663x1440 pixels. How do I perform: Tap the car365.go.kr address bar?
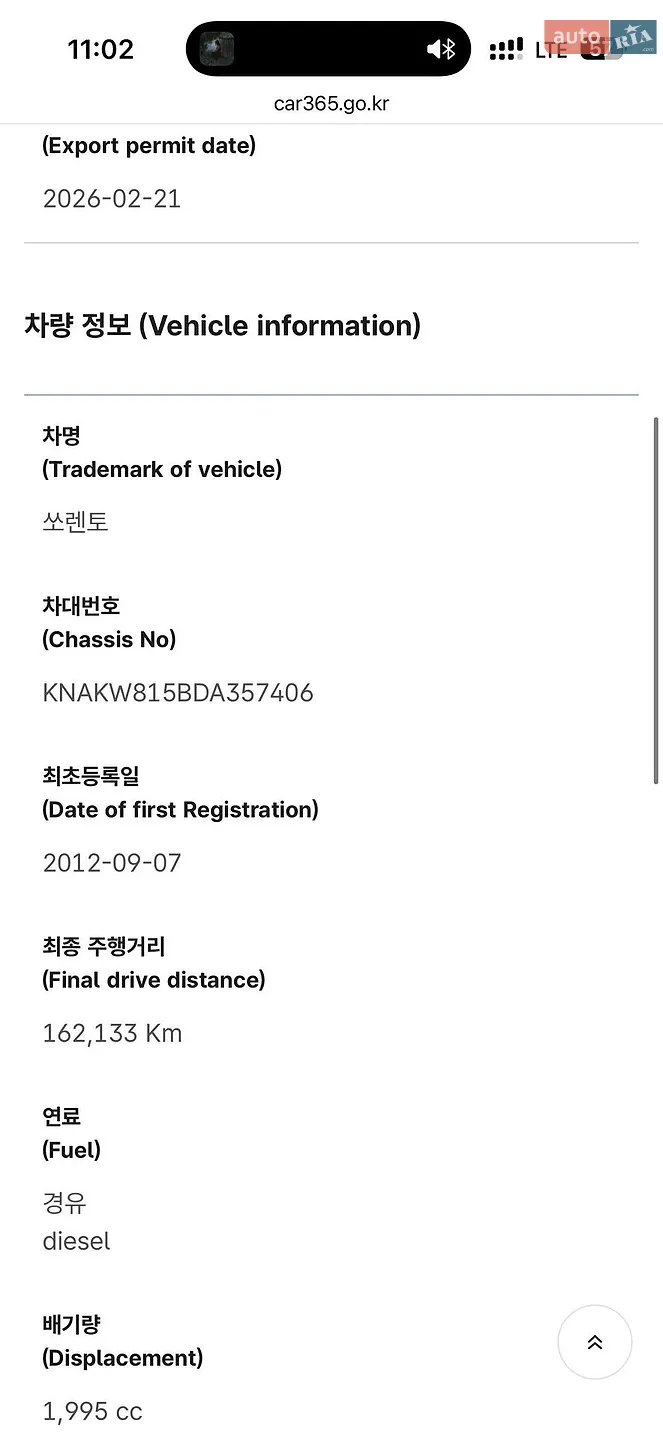[x=331, y=104]
